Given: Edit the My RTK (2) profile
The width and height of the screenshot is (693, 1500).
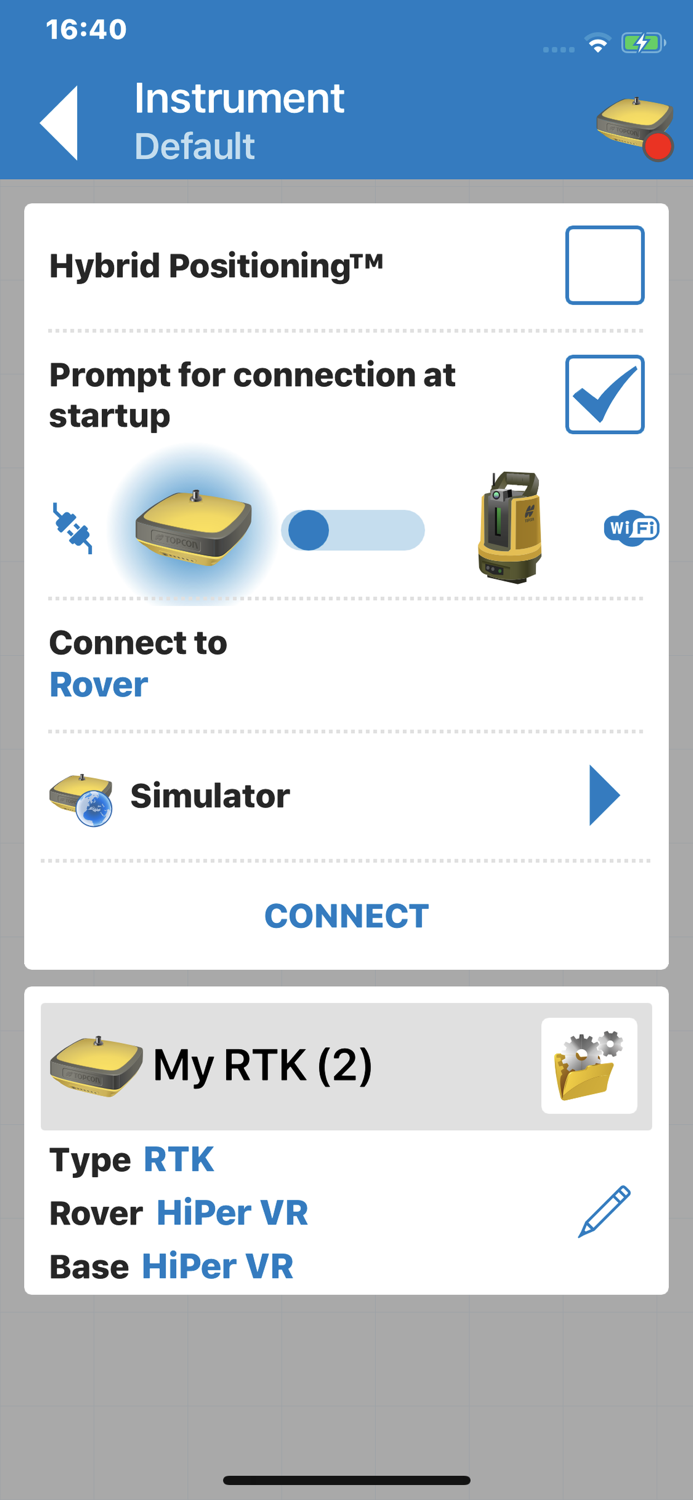Looking at the screenshot, I should (605, 1211).
